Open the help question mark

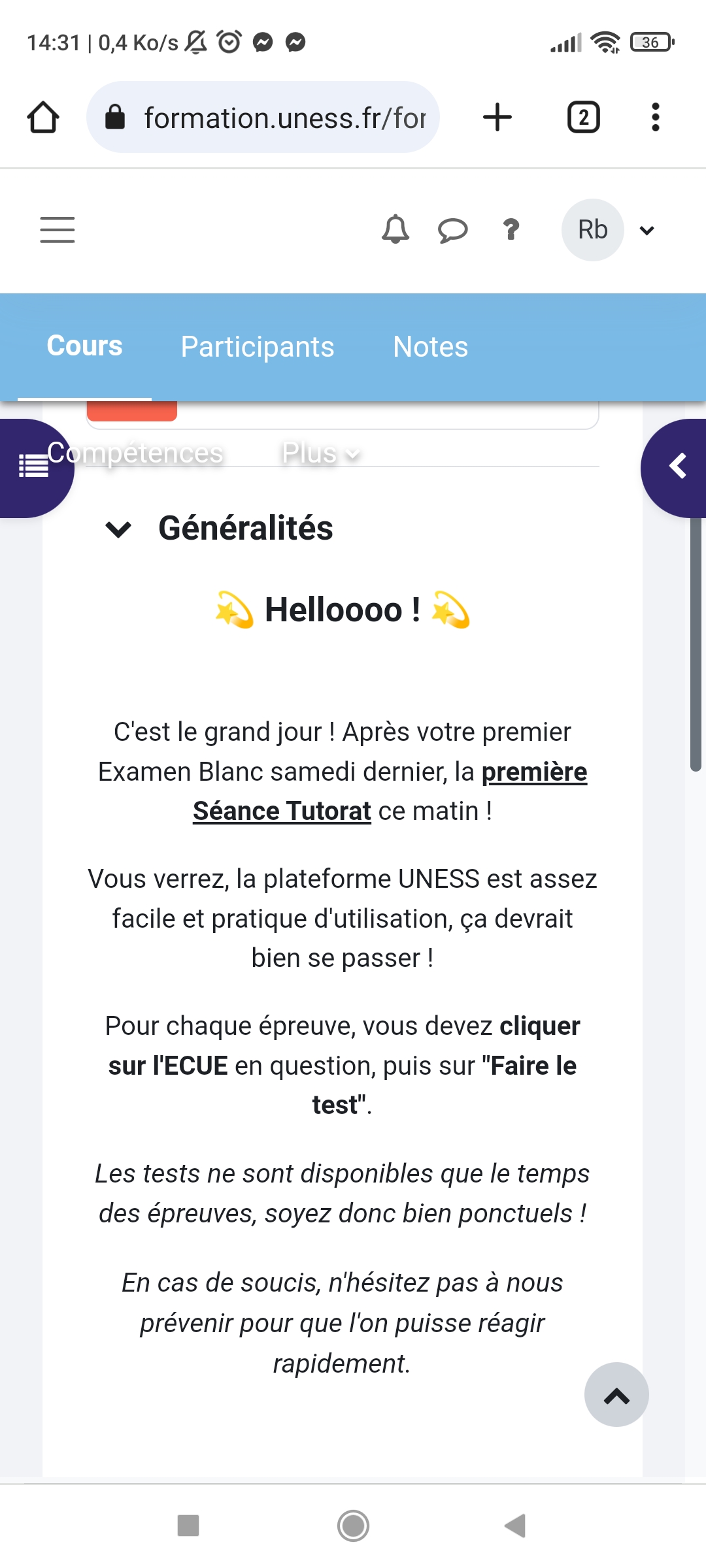click(511, 230)
